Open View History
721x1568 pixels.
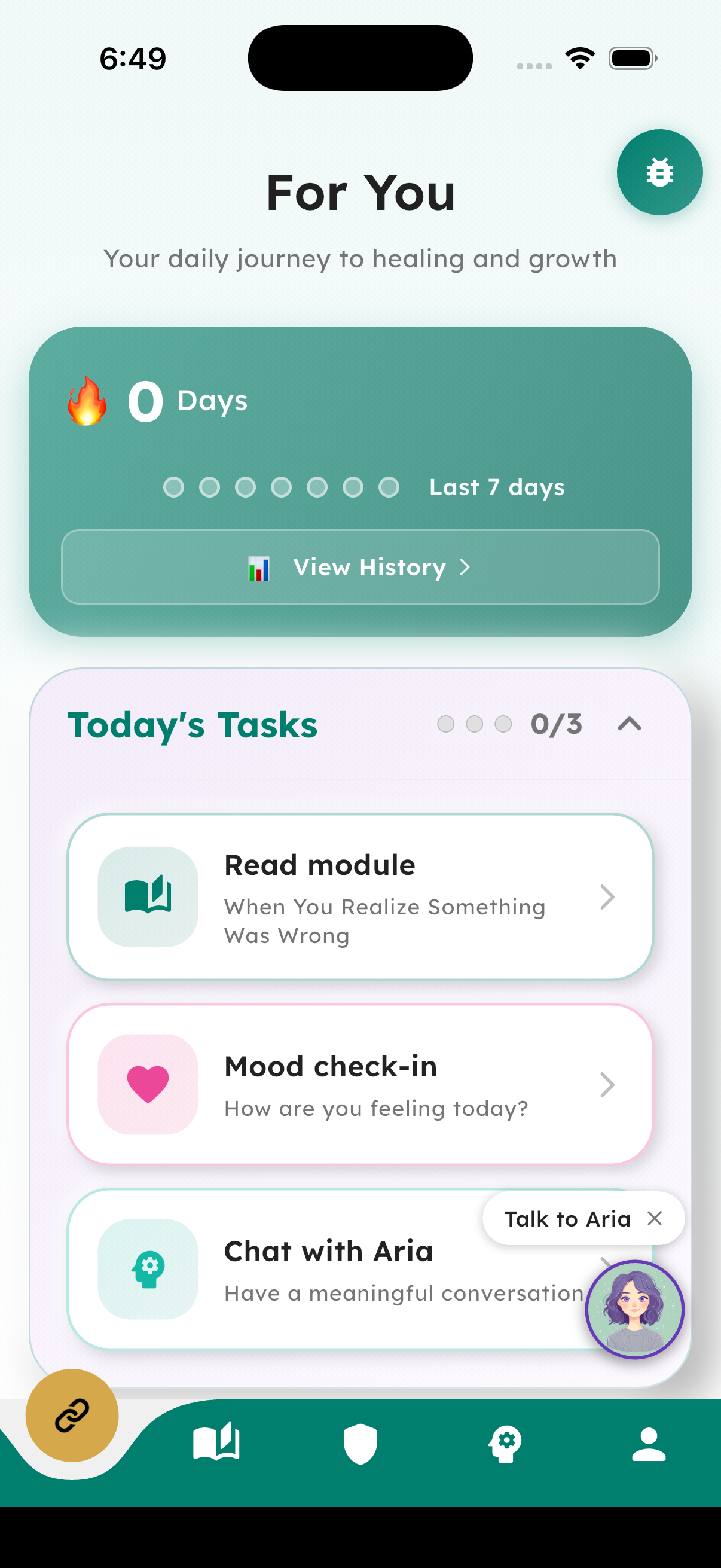pyautogui.click(x=360, y=567)
